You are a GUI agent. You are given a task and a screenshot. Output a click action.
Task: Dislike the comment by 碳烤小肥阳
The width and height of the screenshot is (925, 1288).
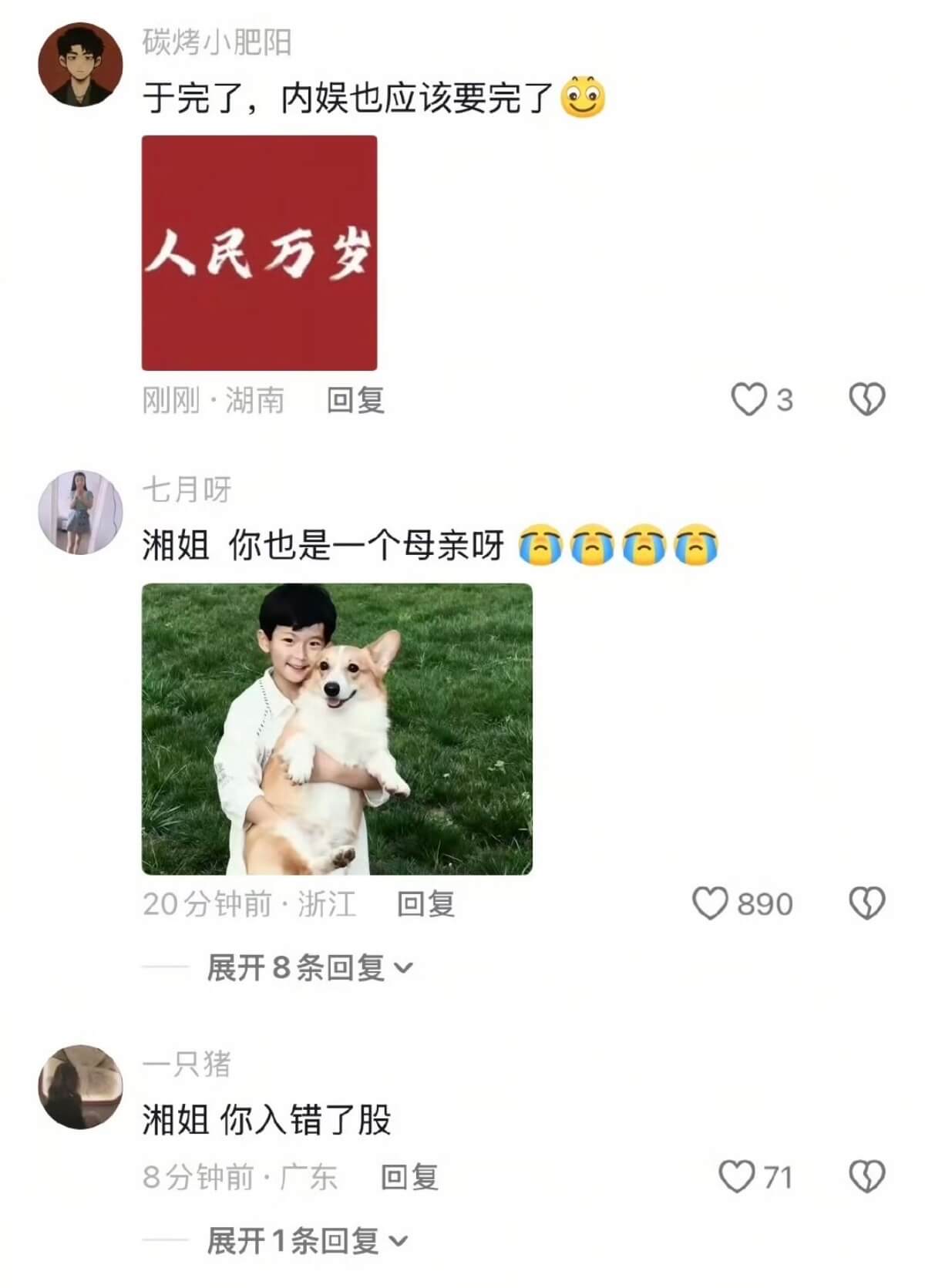pos(867,400)
